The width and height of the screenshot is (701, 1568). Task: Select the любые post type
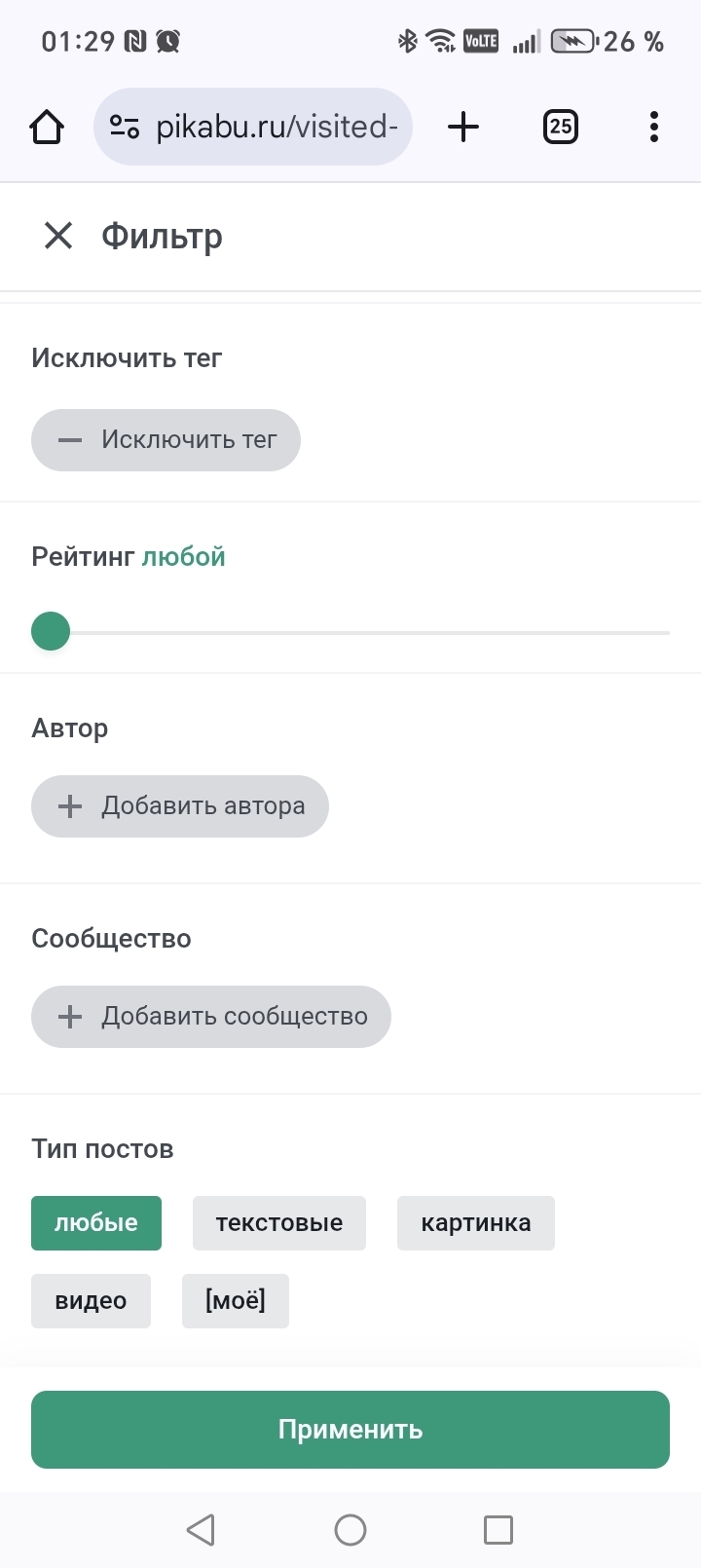[96, 1223]
